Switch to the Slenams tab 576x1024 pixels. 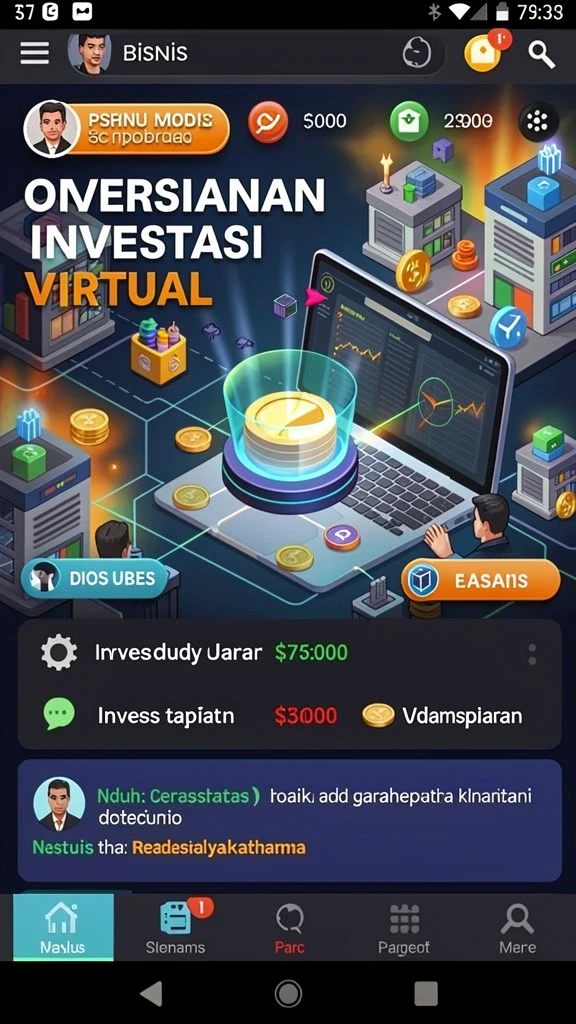(176, 927)
